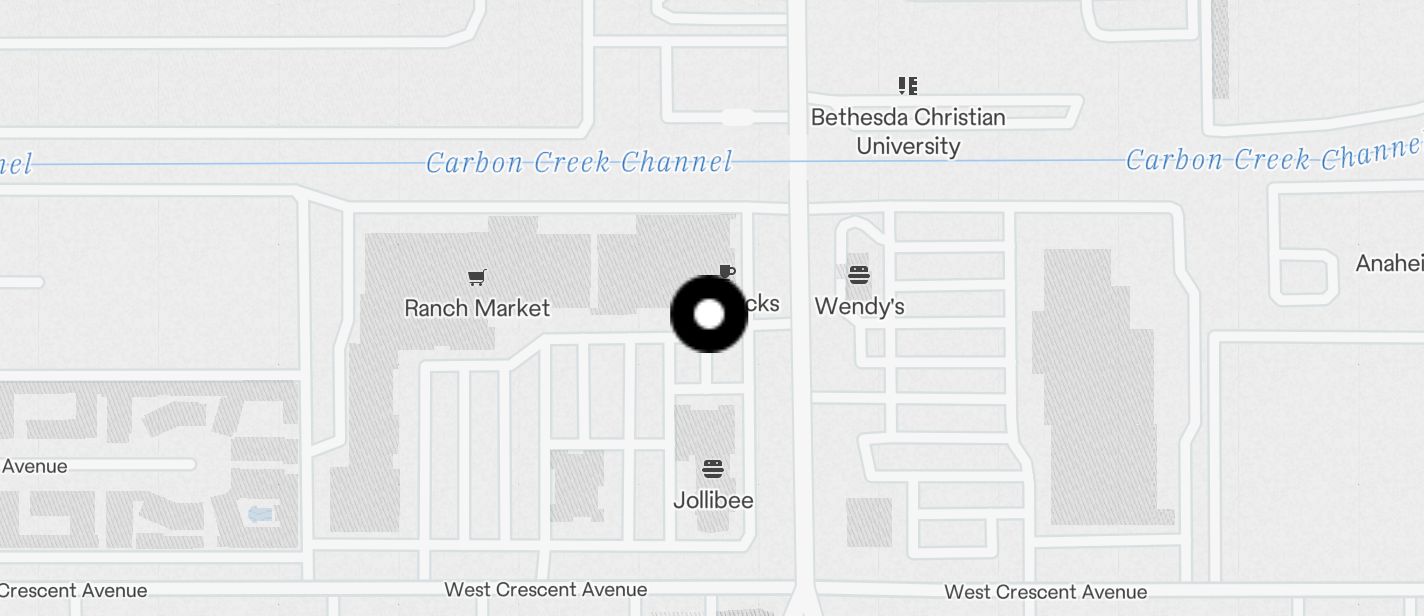This screenshot has height=616, width=1424.
Task: Open the Jollibee restaurant marker
Action: pyautogui.click(x=712, y=469)
